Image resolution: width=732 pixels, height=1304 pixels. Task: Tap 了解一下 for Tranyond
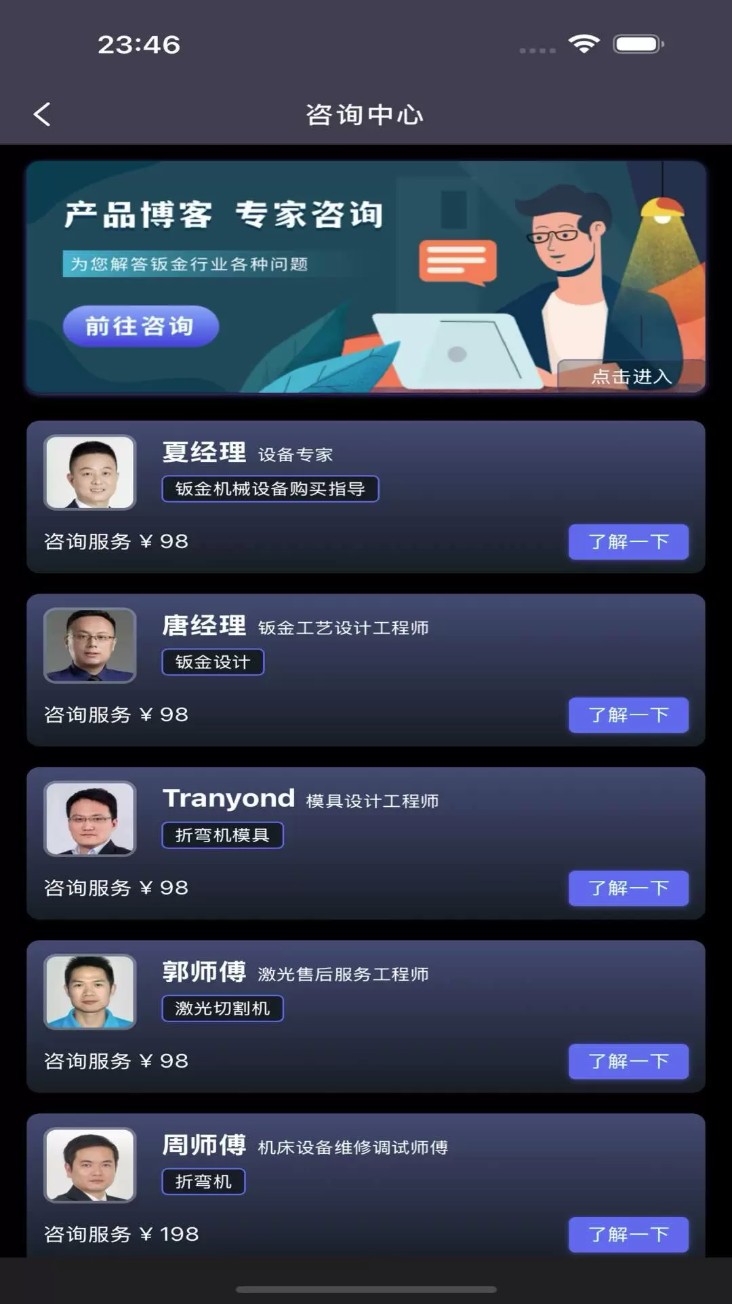coord(628,888)
